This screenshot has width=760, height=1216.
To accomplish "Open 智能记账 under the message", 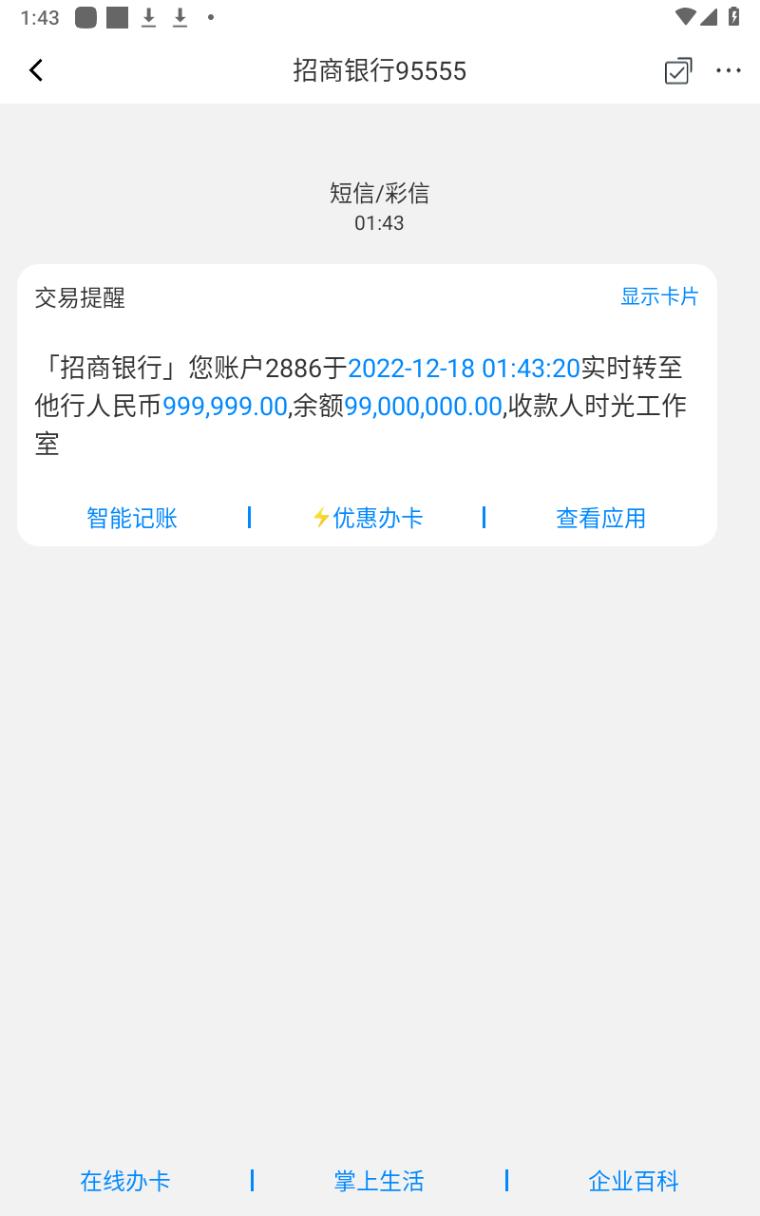I will pyautogui.click(x=132, y=518).
